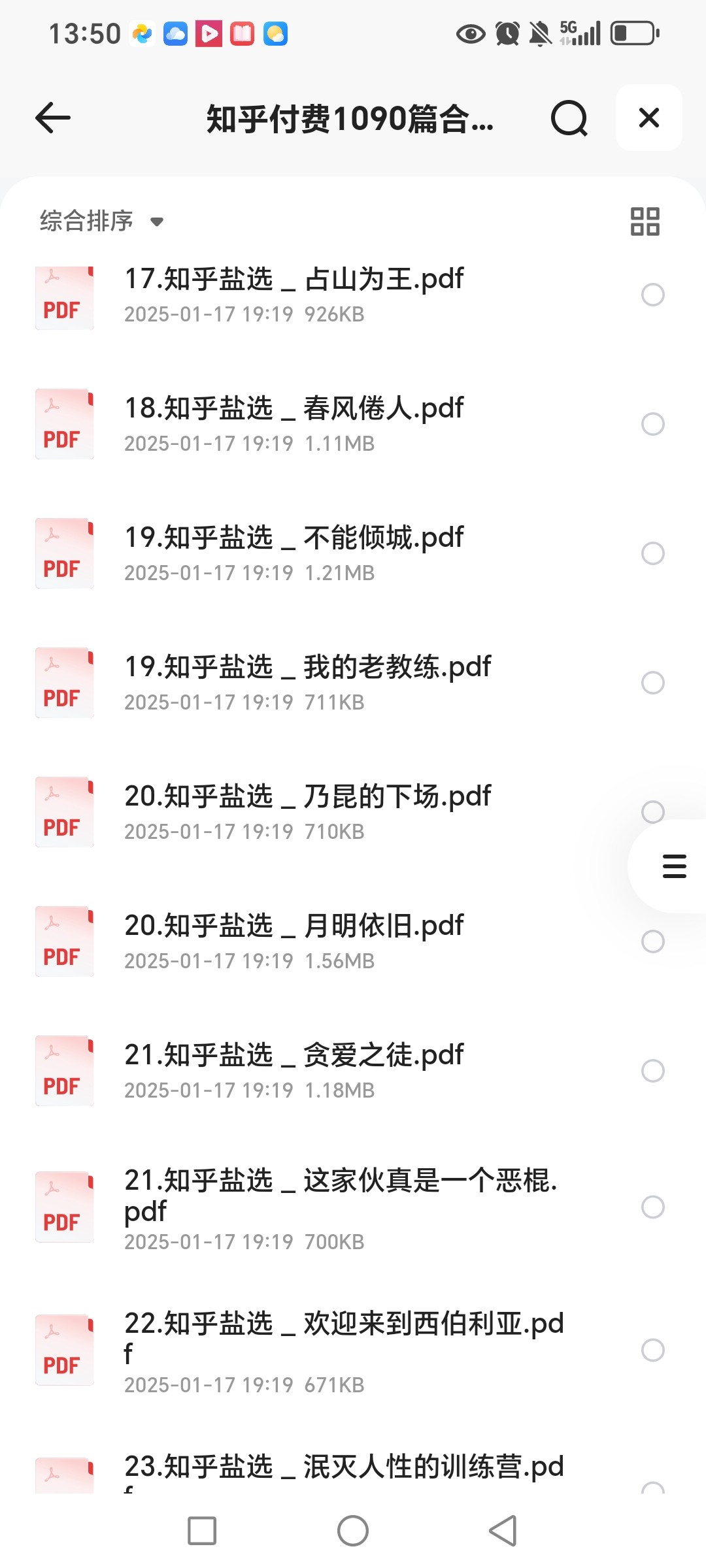Open 19.知乎盐选 _ 不能倾城.pdf
This screenshot has width=706, height=1568.
(353, 553)
